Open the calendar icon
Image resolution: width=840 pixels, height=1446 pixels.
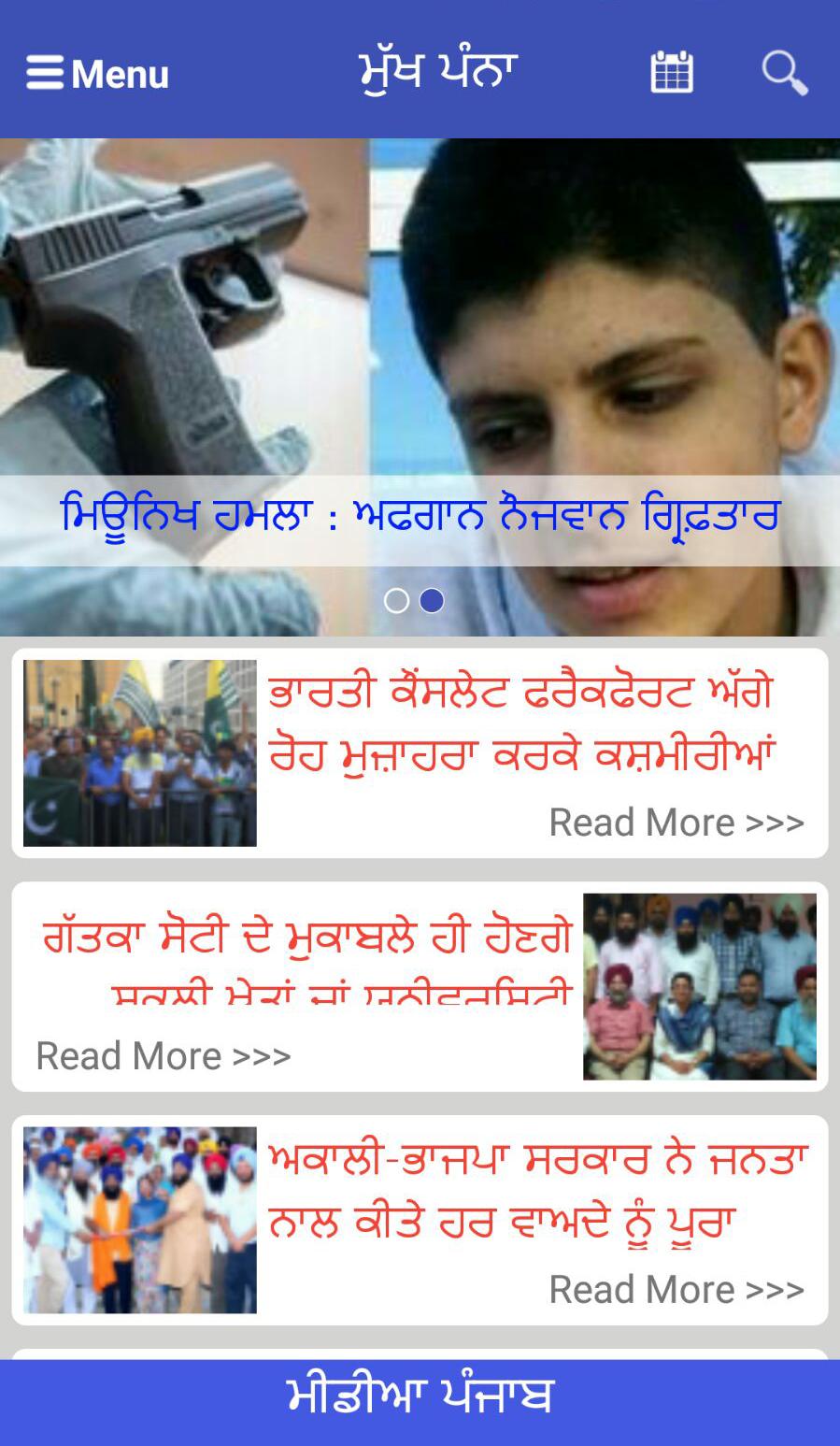click(x=671, y=72)
